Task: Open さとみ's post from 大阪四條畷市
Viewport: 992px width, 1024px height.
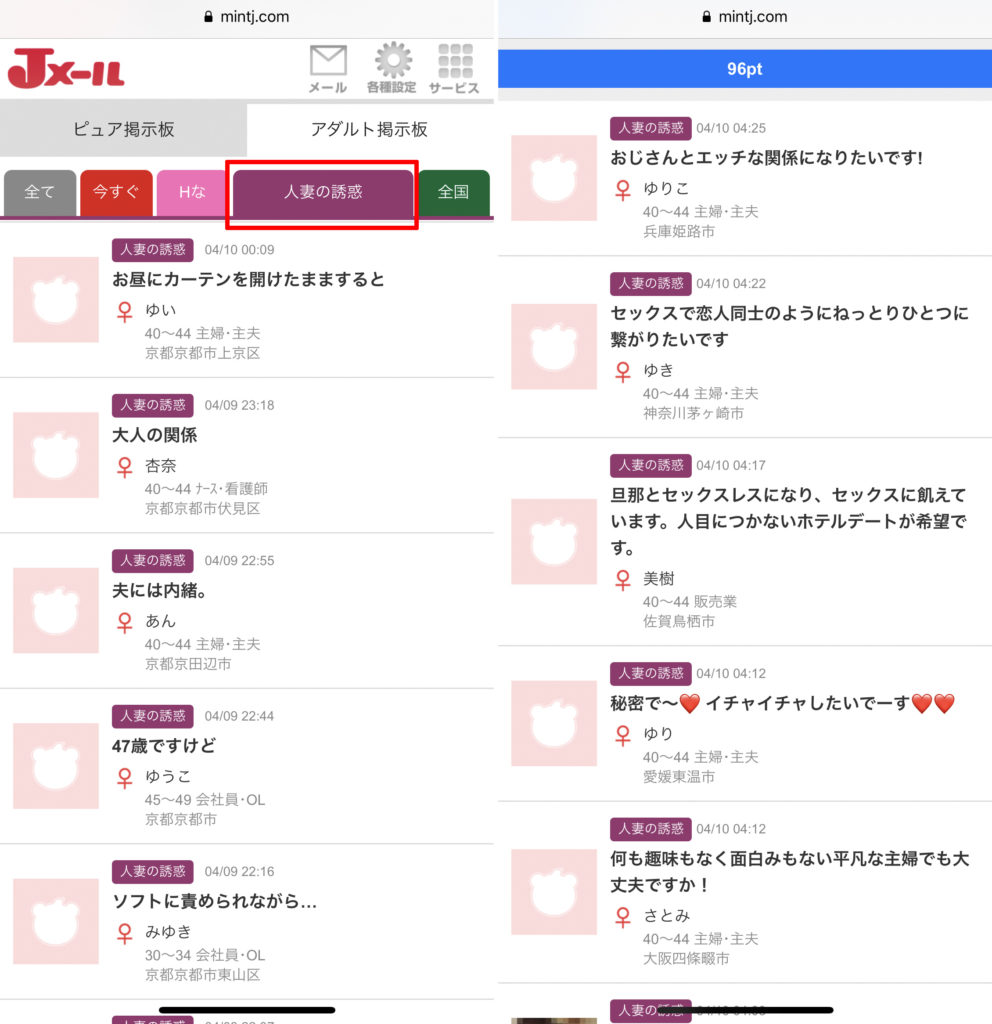Action: [789, 872]
